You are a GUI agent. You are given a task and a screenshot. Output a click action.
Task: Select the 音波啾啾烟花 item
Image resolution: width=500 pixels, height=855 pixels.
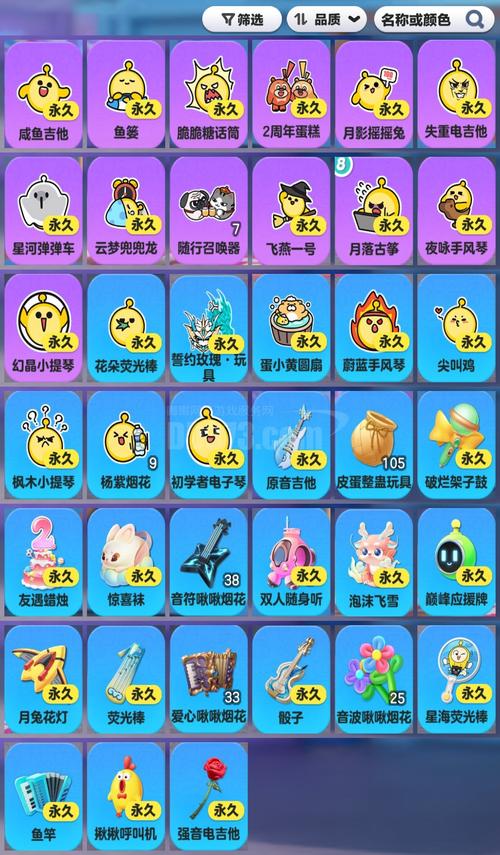pos(374,679)
